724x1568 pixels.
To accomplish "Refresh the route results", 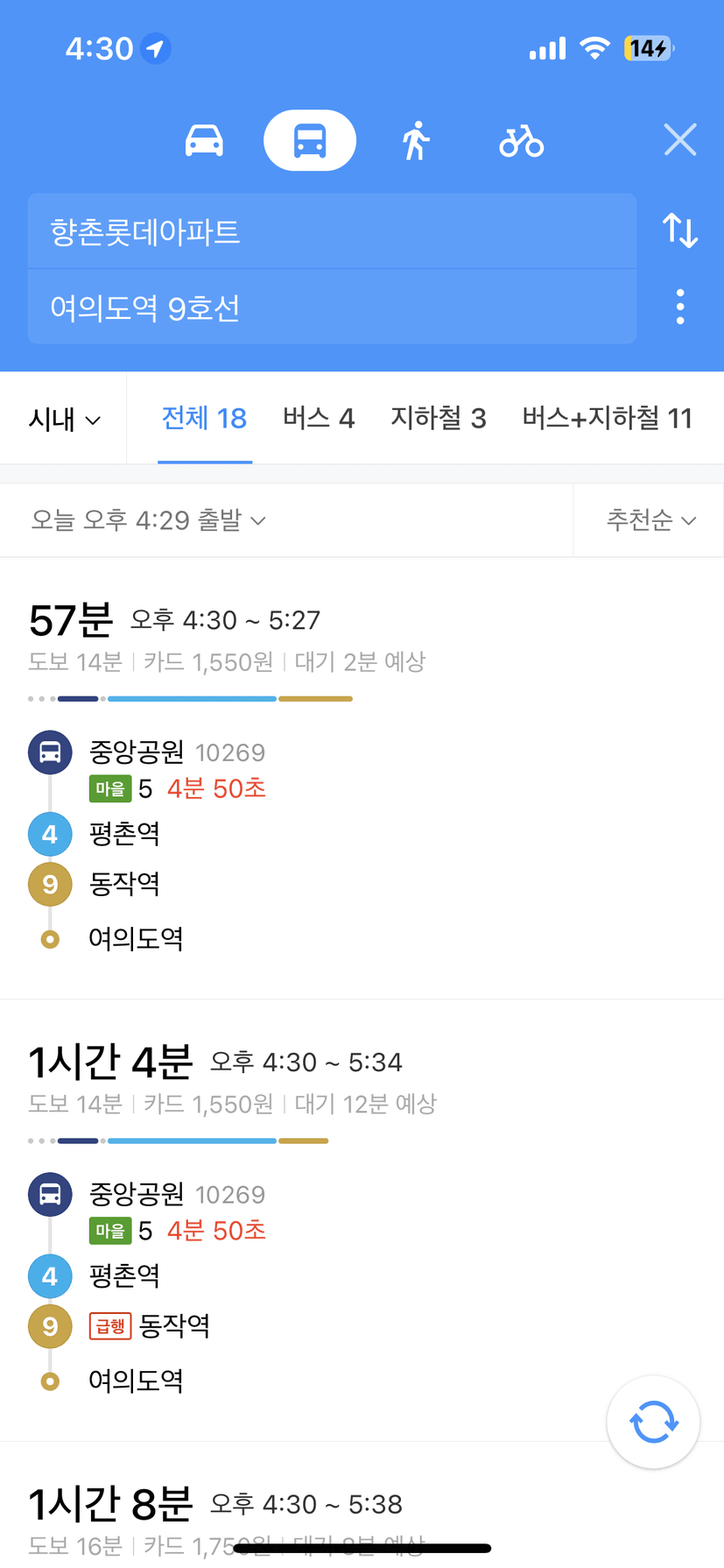I will 653,1422.
